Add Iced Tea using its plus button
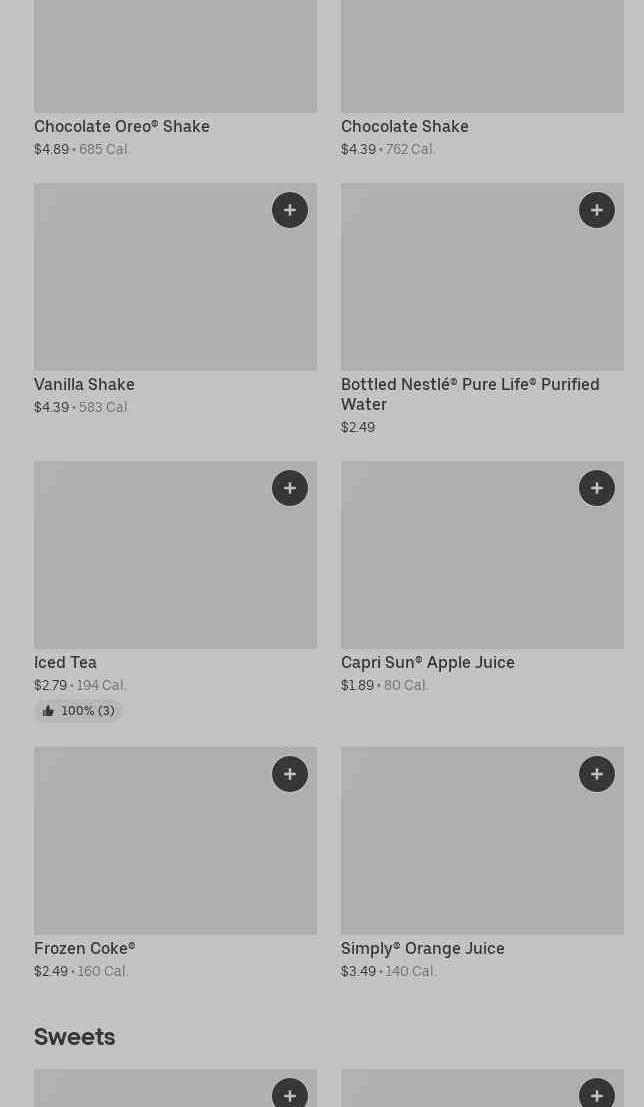Viewport: 644px width, 1107px height. [290, 488]
